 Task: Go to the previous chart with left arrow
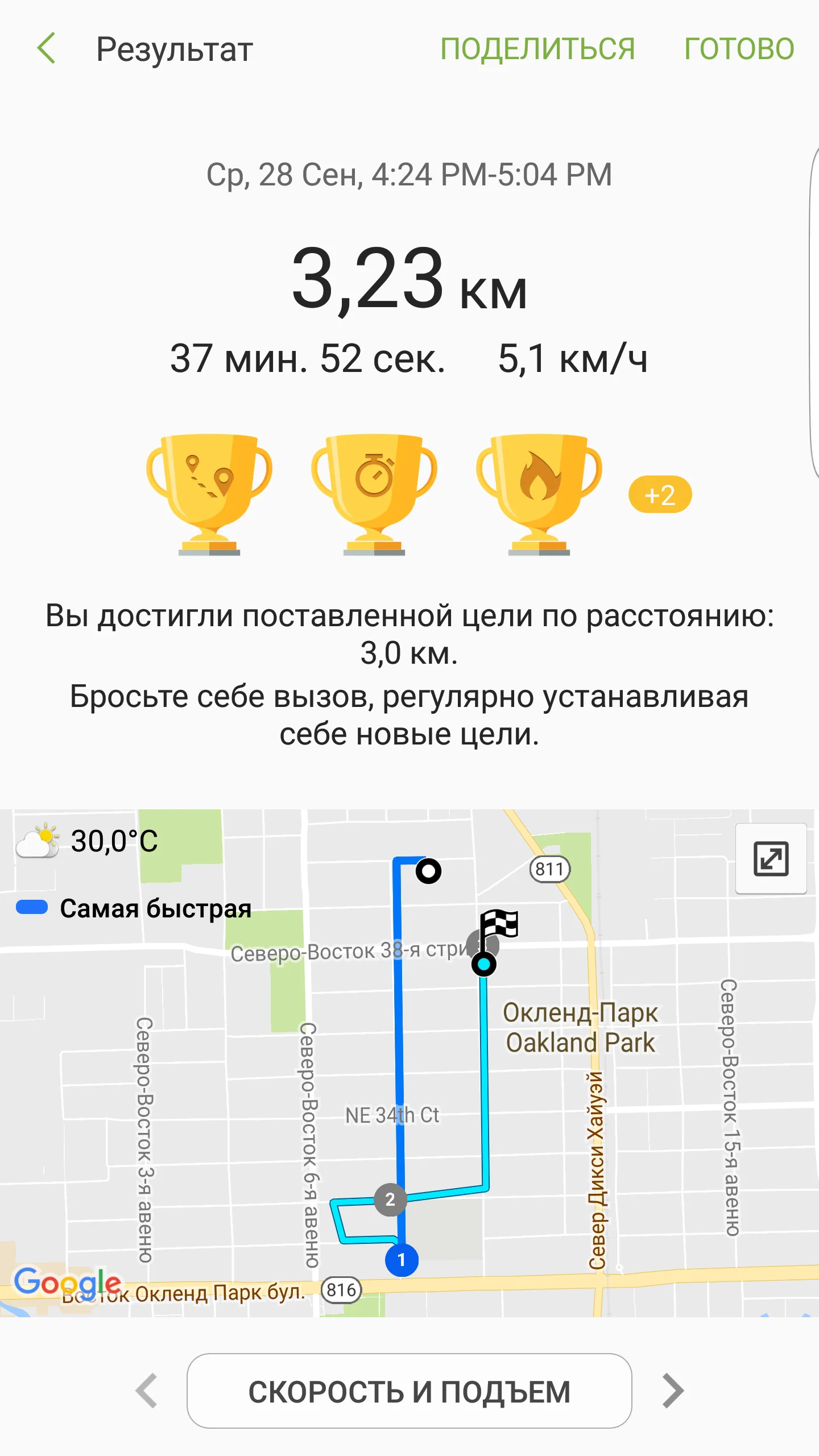[147, 1391]
